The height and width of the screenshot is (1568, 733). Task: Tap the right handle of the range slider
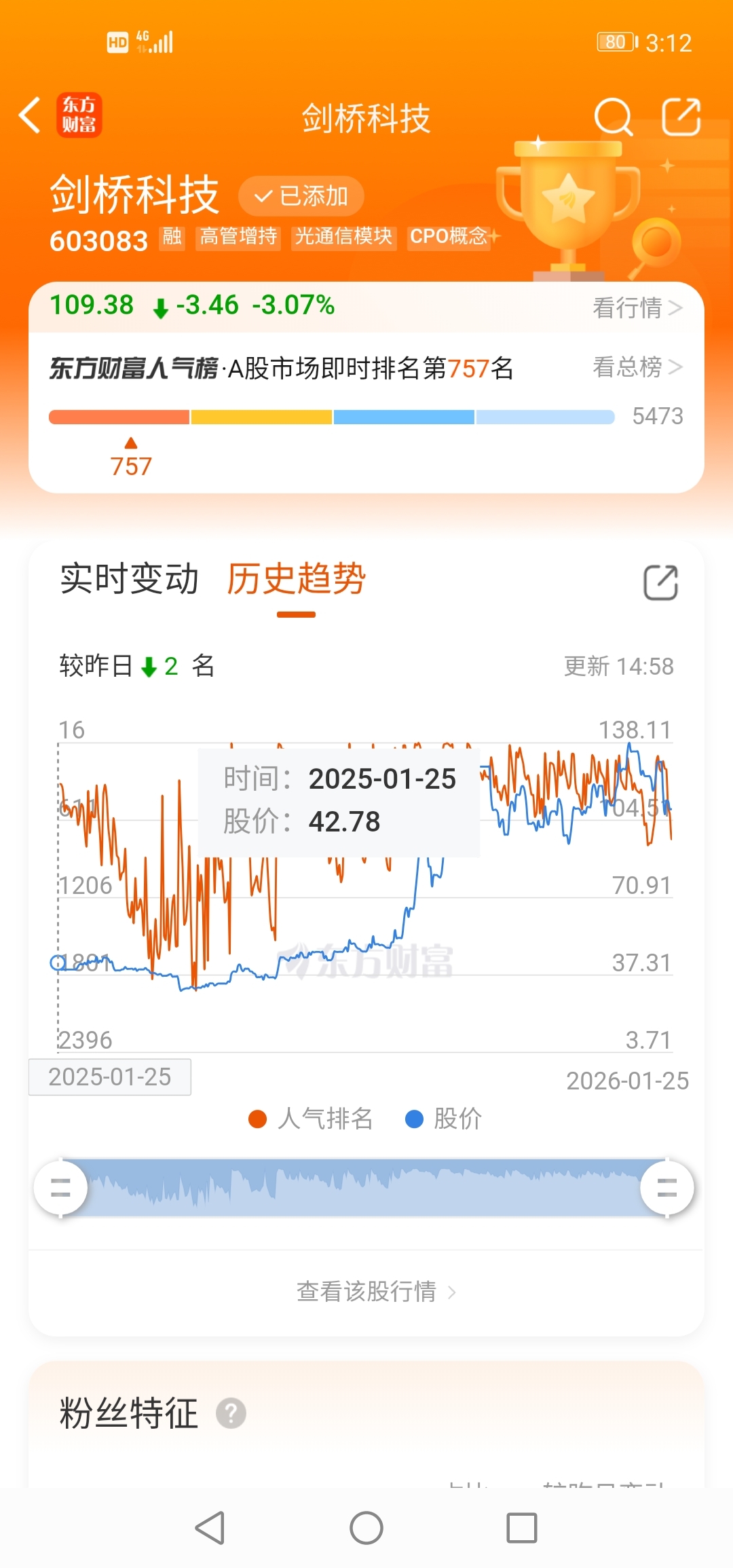point(666,1188)
